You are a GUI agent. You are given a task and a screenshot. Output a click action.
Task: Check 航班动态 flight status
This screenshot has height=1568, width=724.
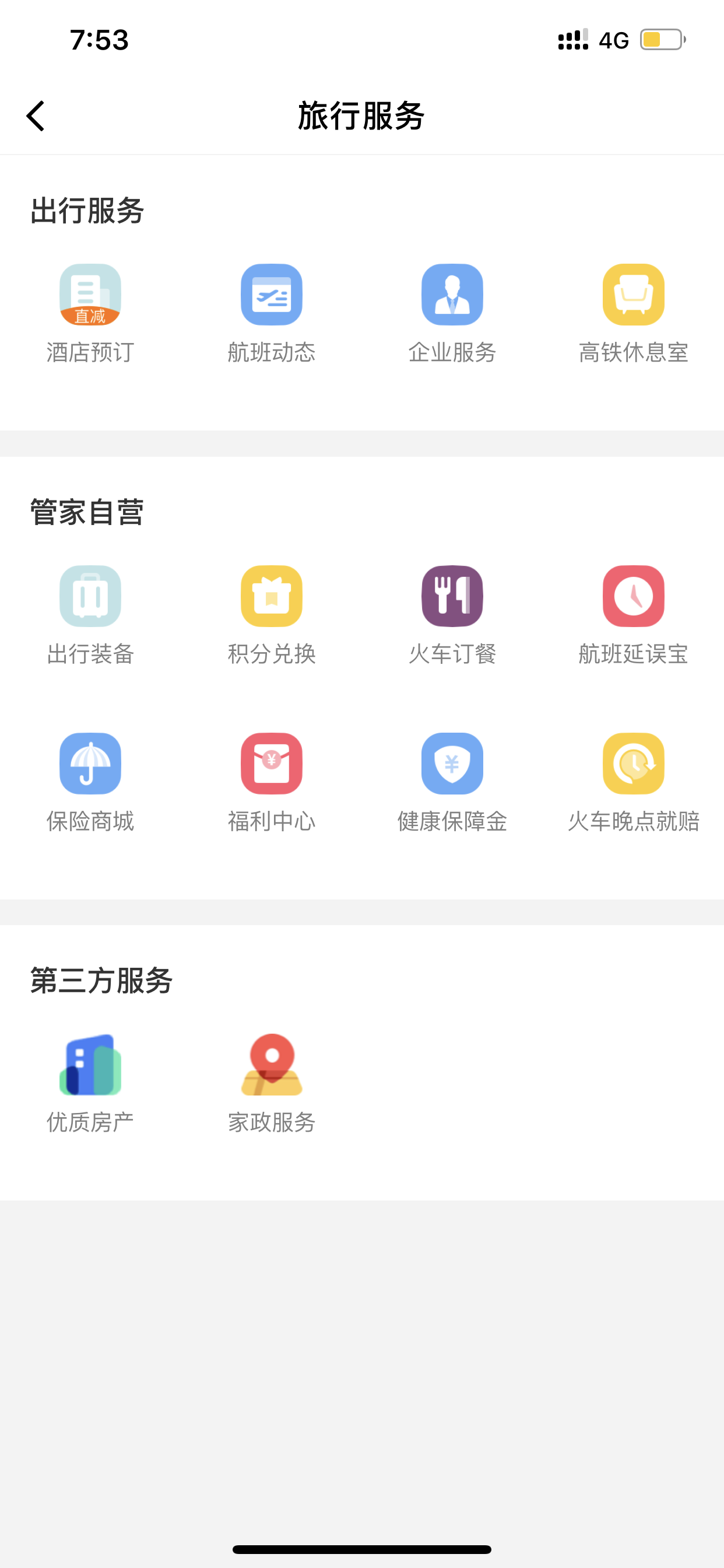coord(271,314)
